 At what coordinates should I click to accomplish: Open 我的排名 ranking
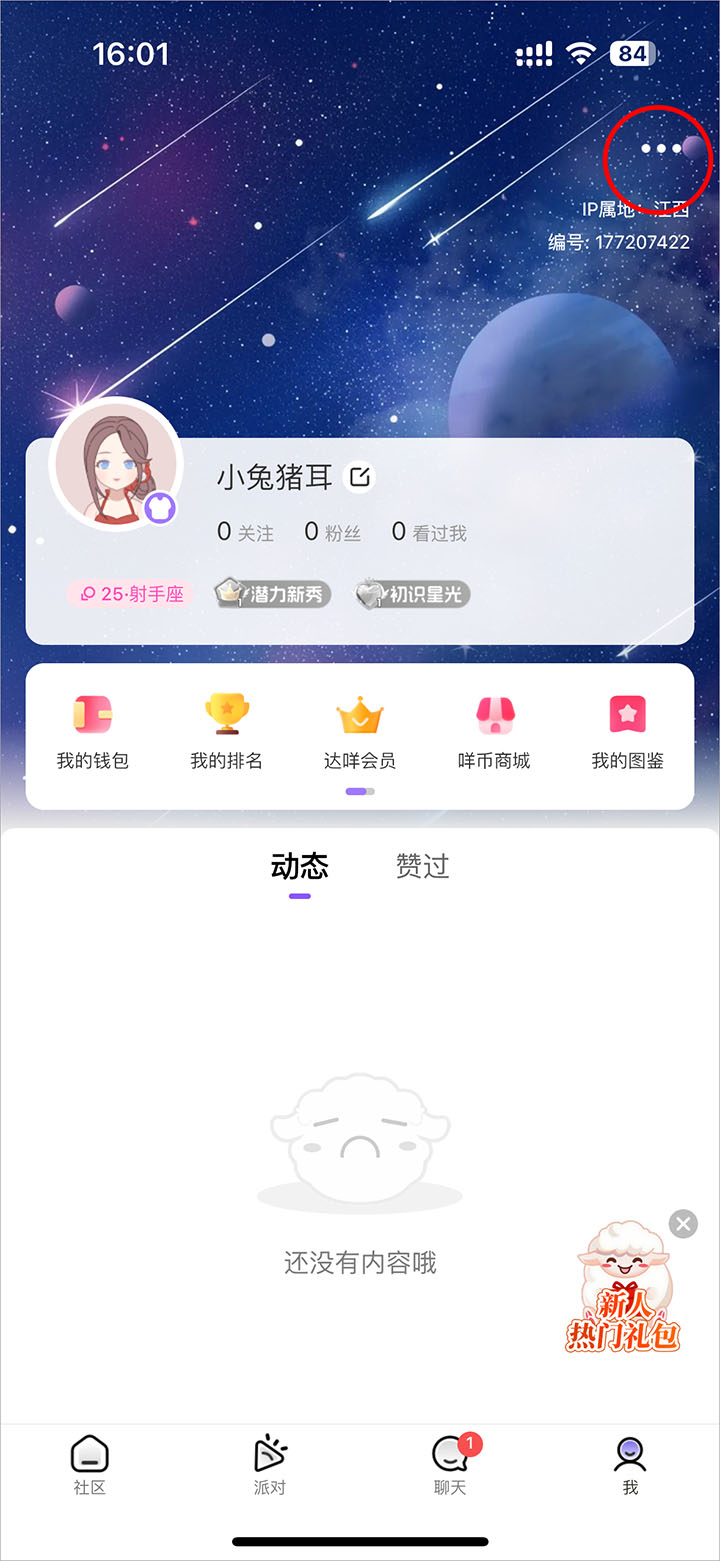coord(226,733)
